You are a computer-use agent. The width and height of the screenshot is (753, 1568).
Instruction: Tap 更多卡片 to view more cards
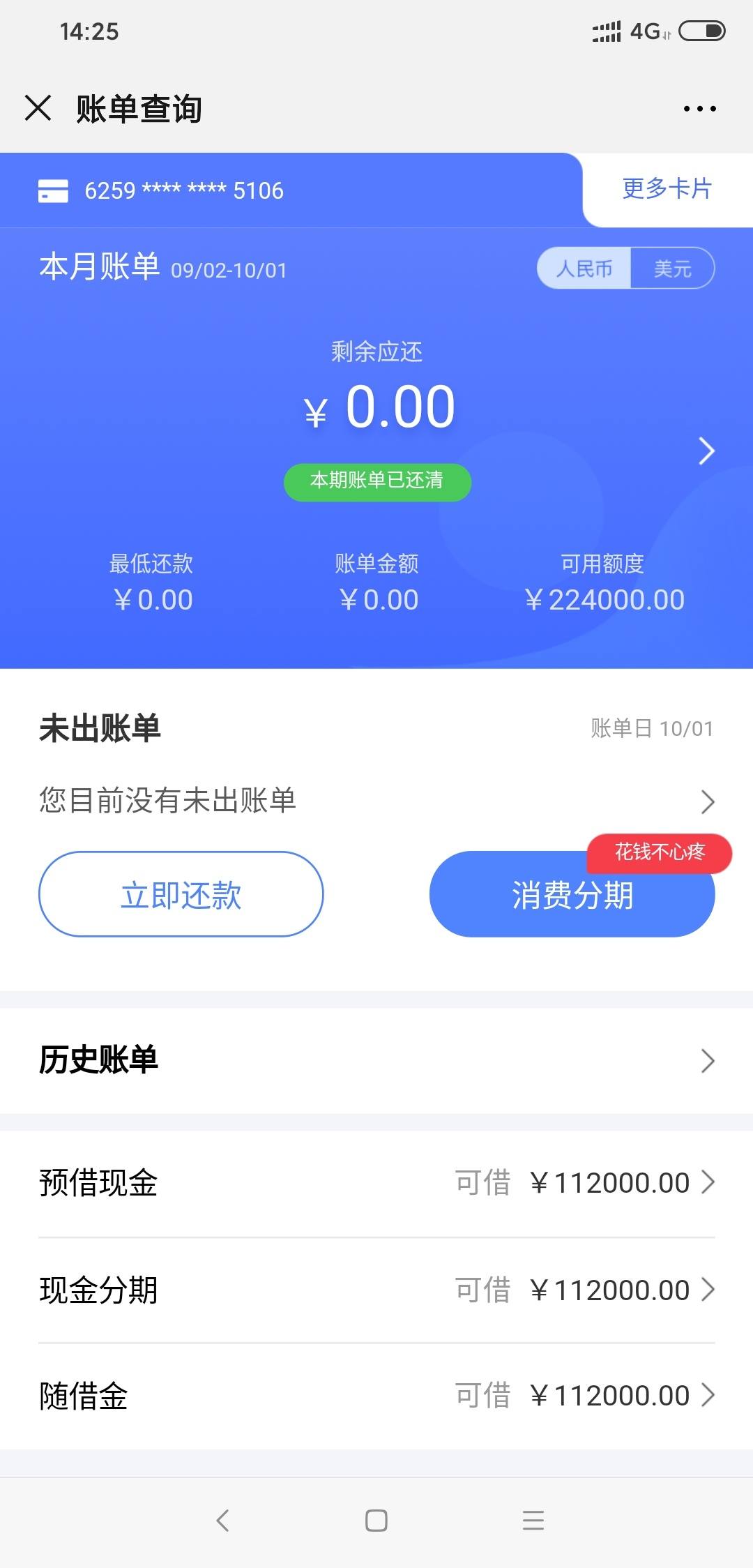(667, 189)
